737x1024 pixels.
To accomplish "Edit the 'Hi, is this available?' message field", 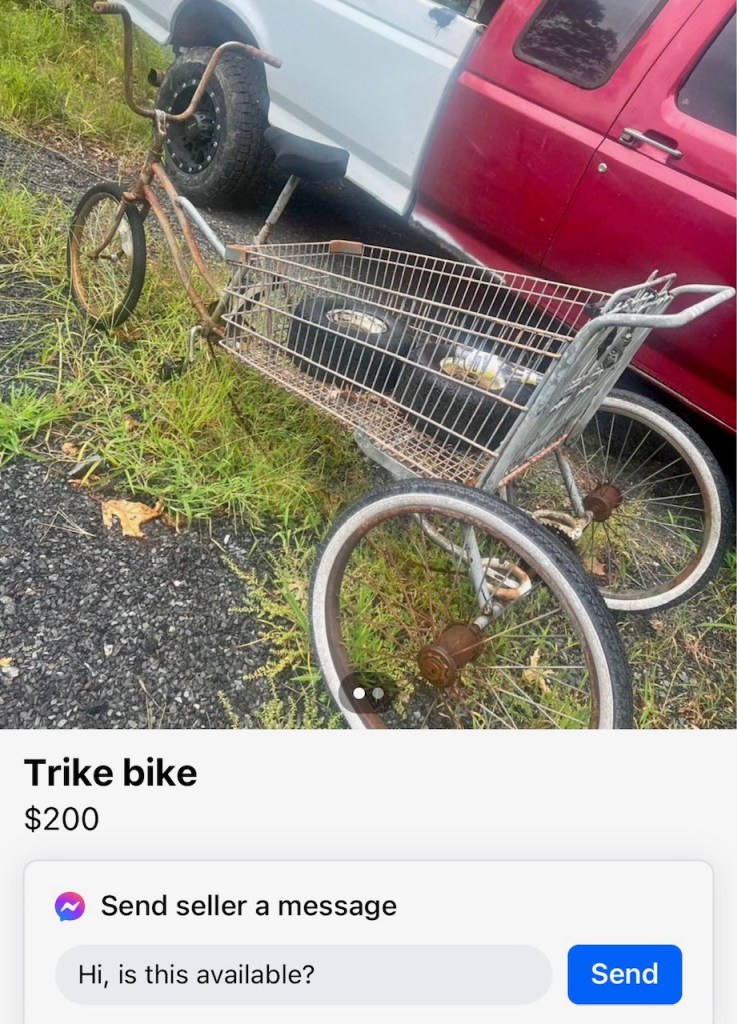I will 303,974.
